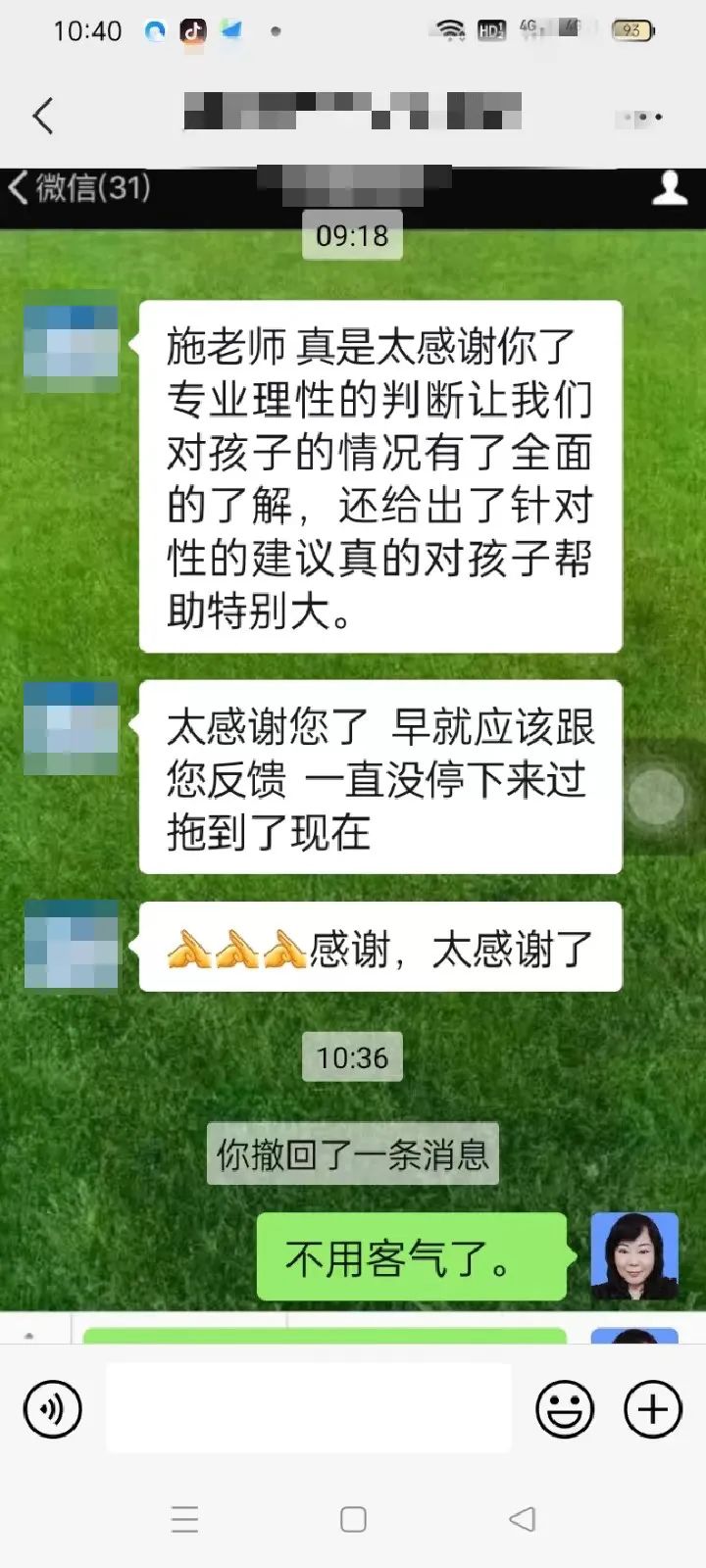The width and height of the screenshot is (706, 1568).
Task: Open the recent apps menu
Action: (x=184, y=1519)
